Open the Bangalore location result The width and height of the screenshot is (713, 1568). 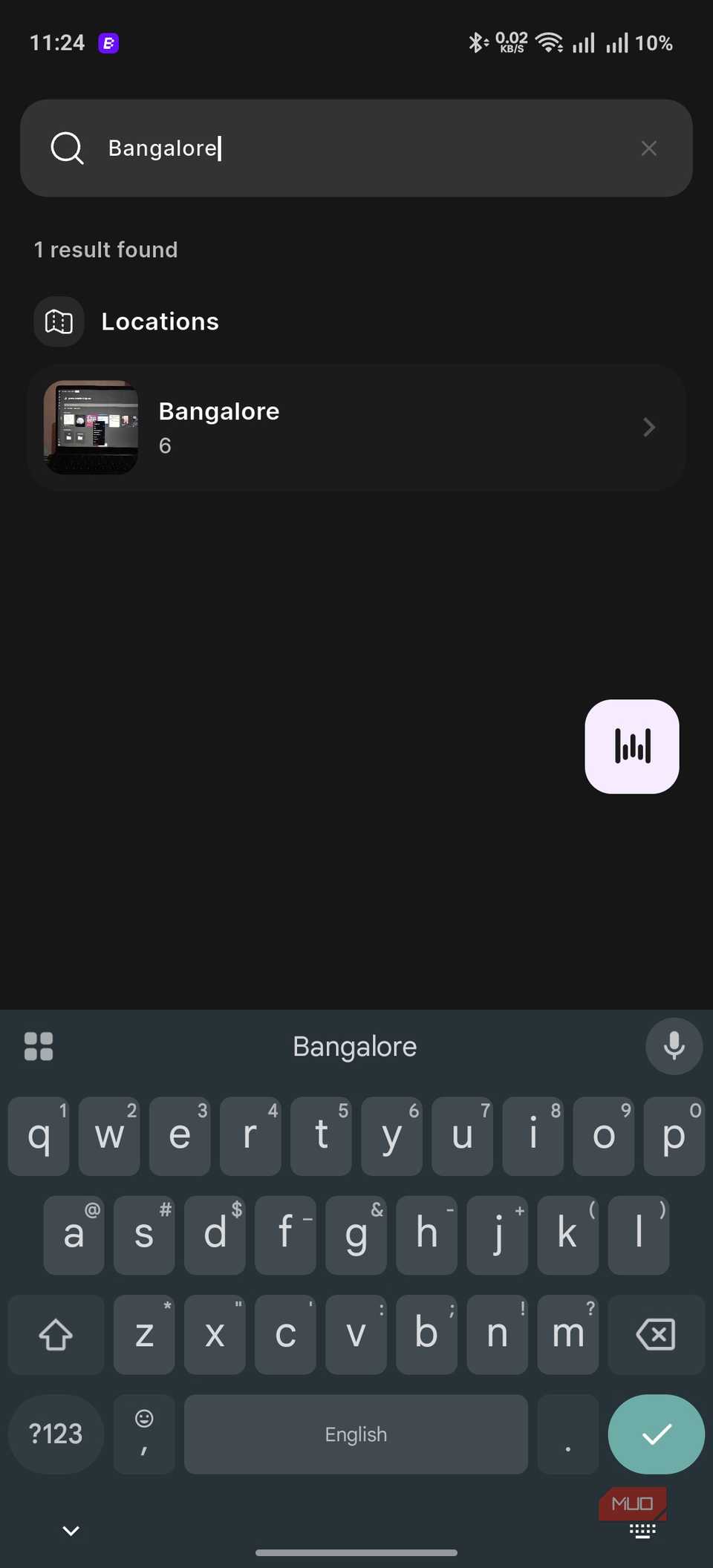tap(356, 428)
